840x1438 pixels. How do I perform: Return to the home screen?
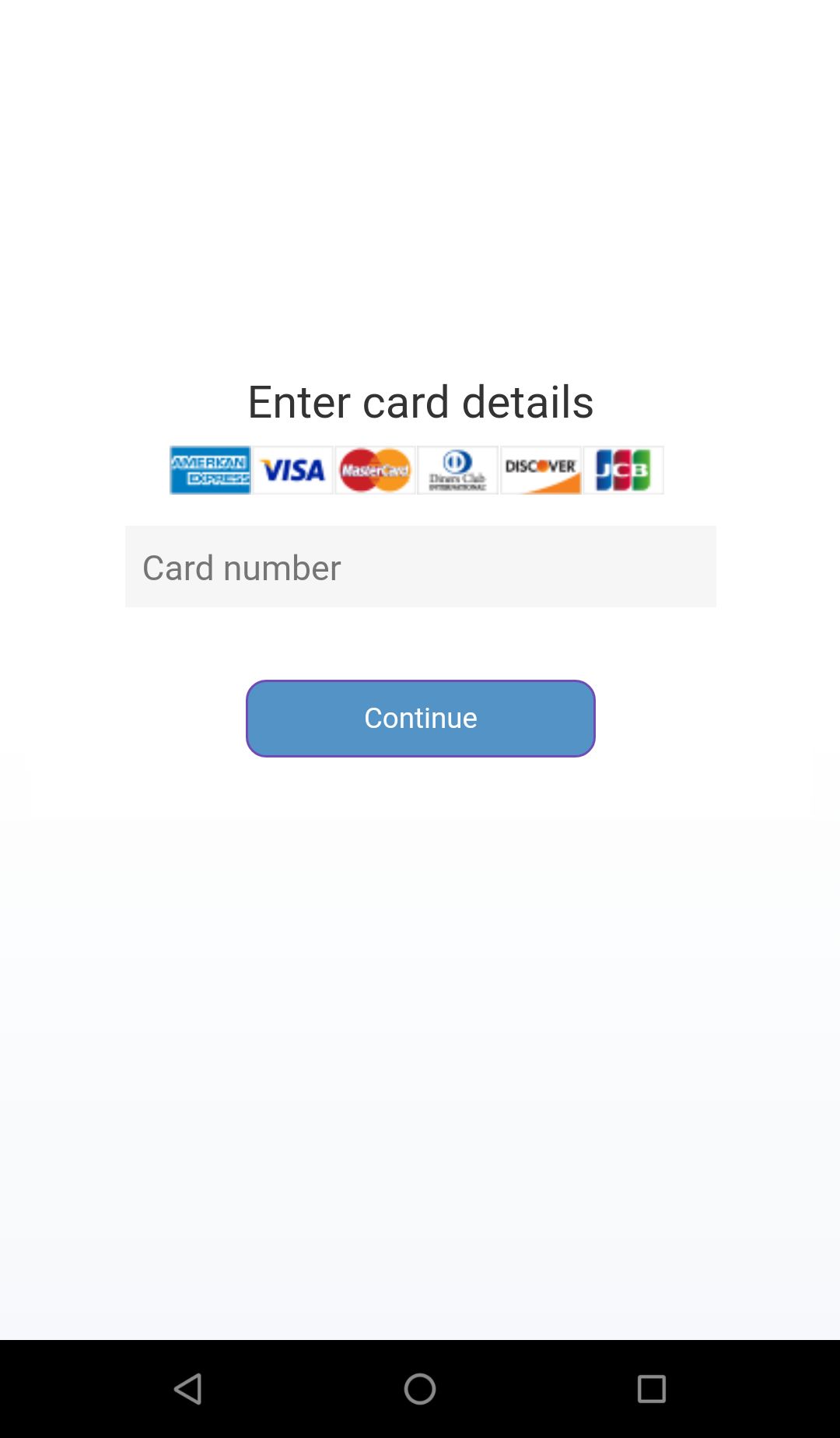pos(420,1388)
